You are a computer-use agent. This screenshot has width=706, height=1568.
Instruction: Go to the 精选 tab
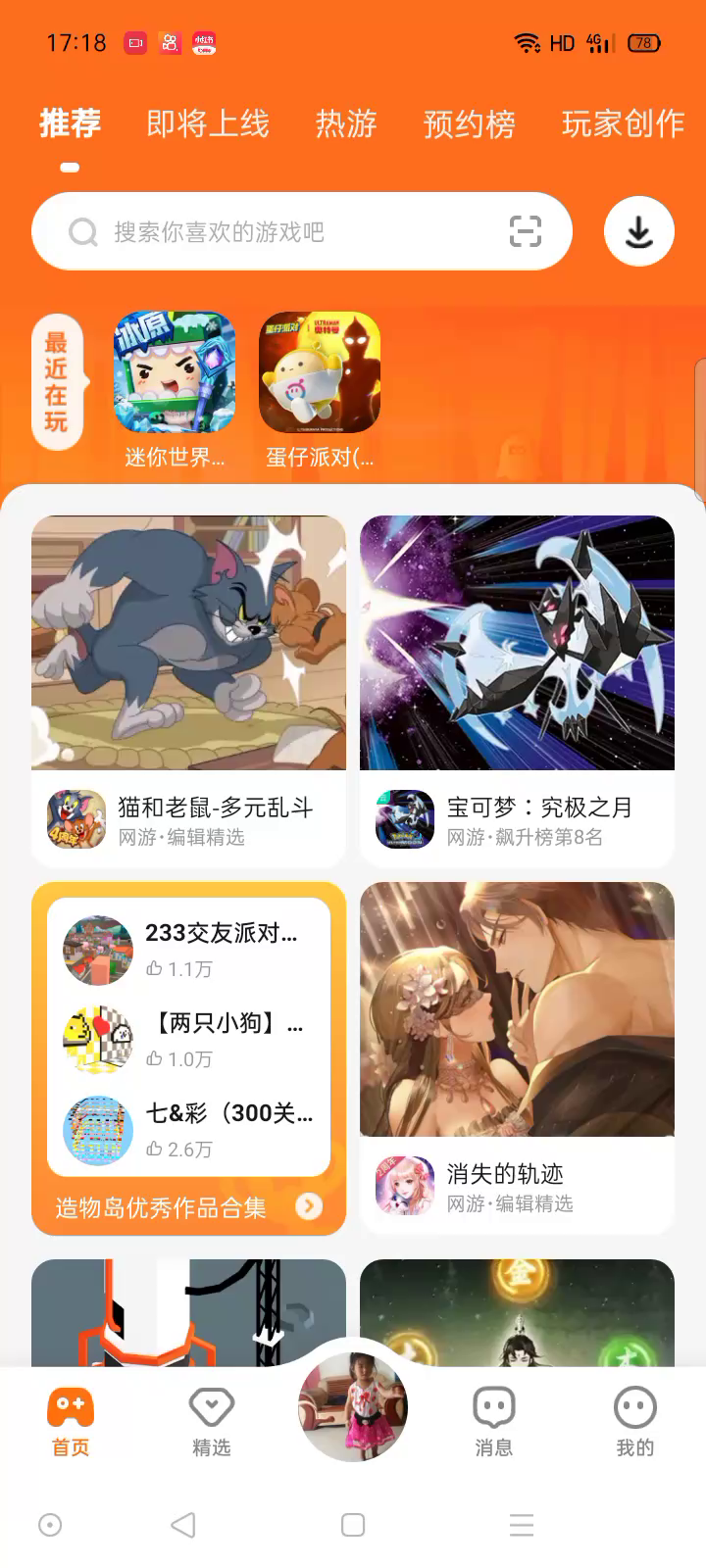pyautogui.click(x=212, y=1422)
